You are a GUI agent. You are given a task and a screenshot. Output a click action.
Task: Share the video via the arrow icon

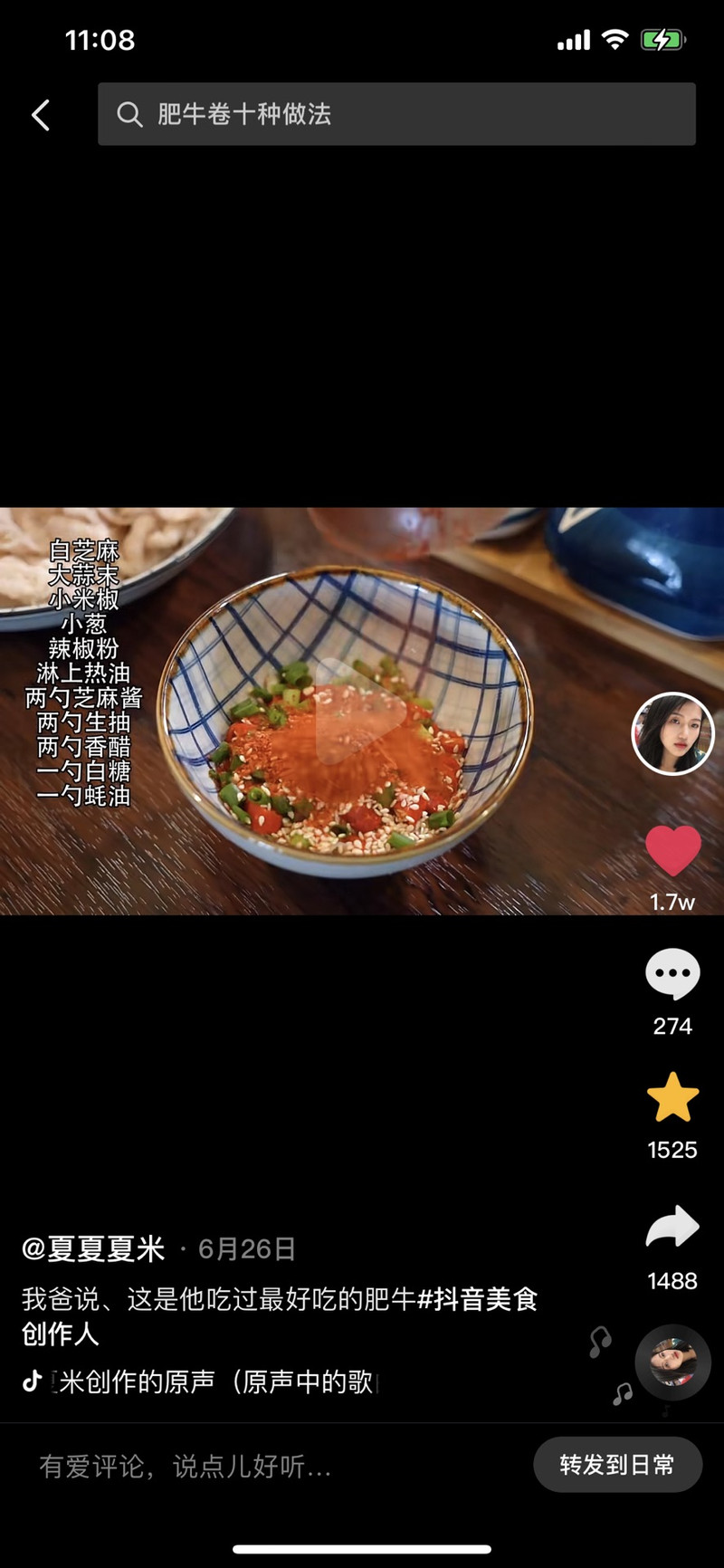pos(672,1228)
